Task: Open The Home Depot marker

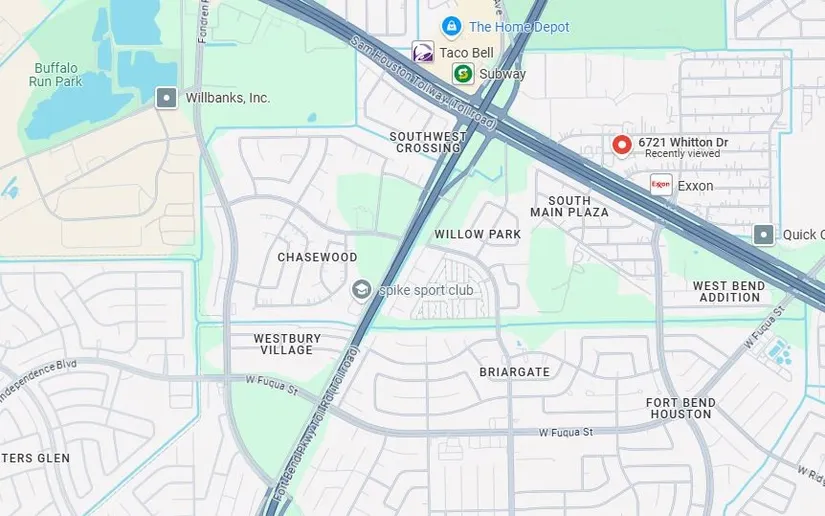Action: tap(451, 26)
